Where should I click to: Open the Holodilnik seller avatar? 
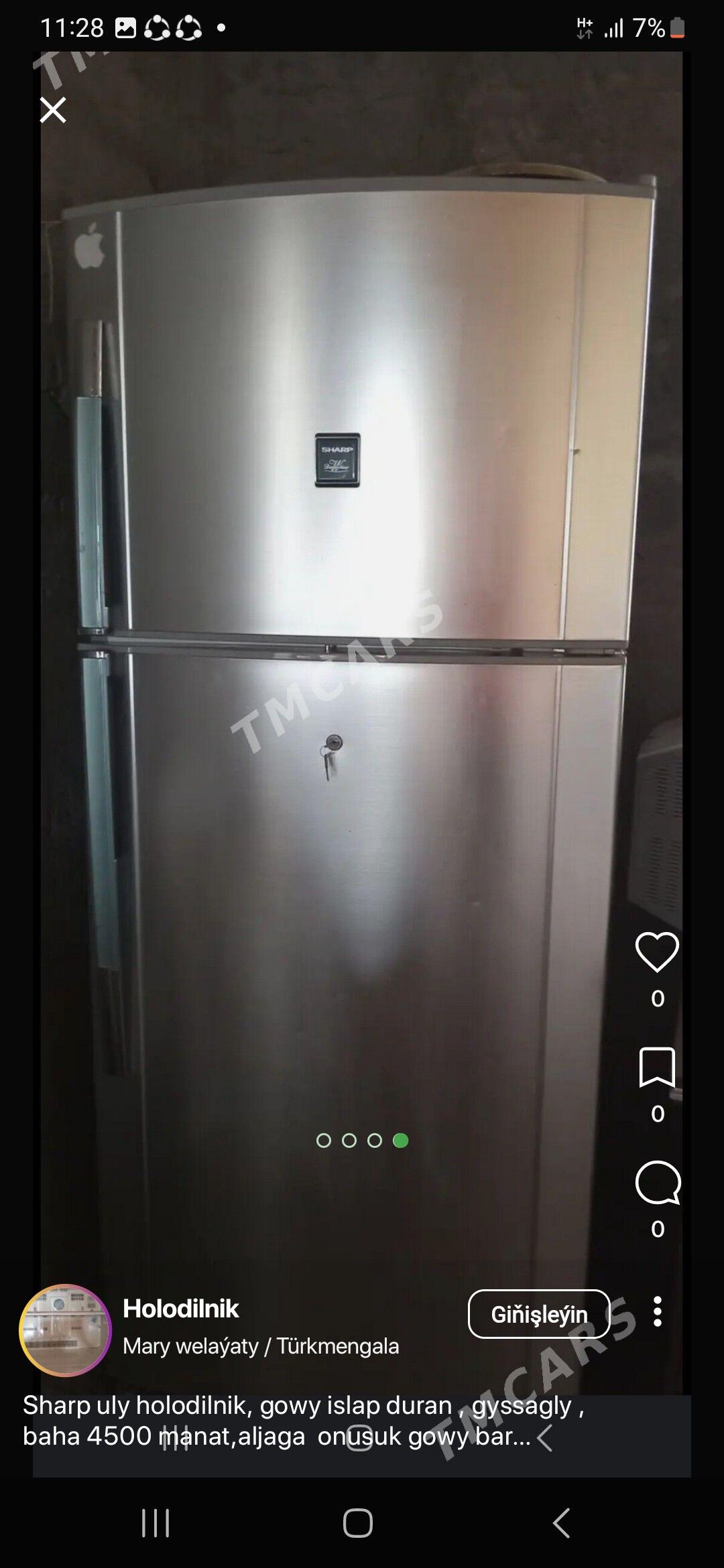point(65,1330)
